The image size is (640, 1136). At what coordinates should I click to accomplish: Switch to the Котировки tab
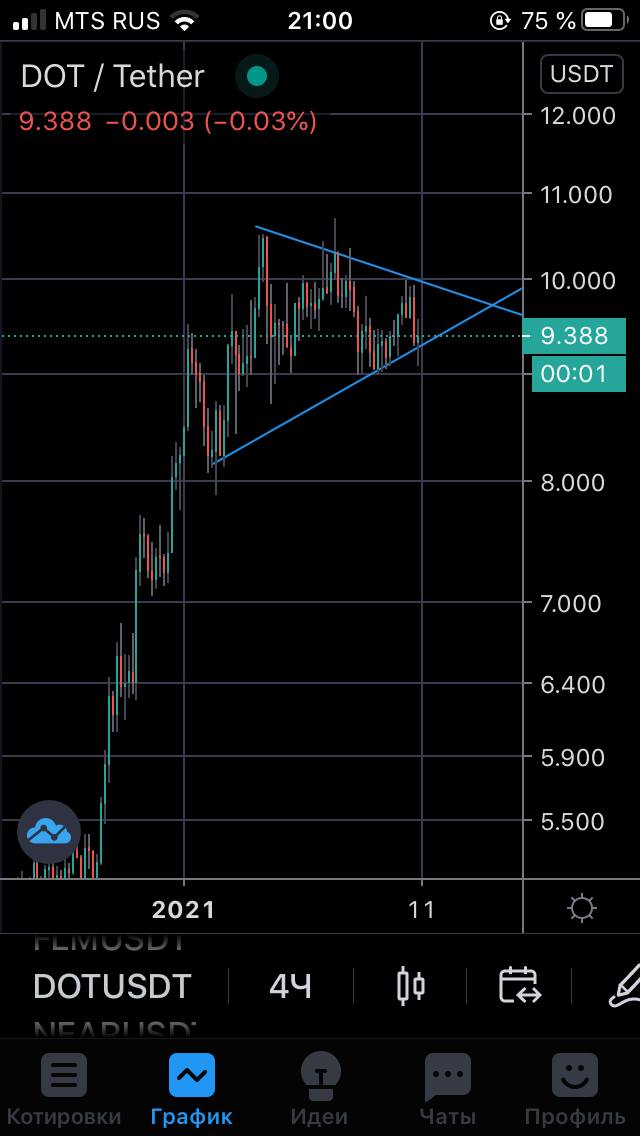[x=64, y=1090]
